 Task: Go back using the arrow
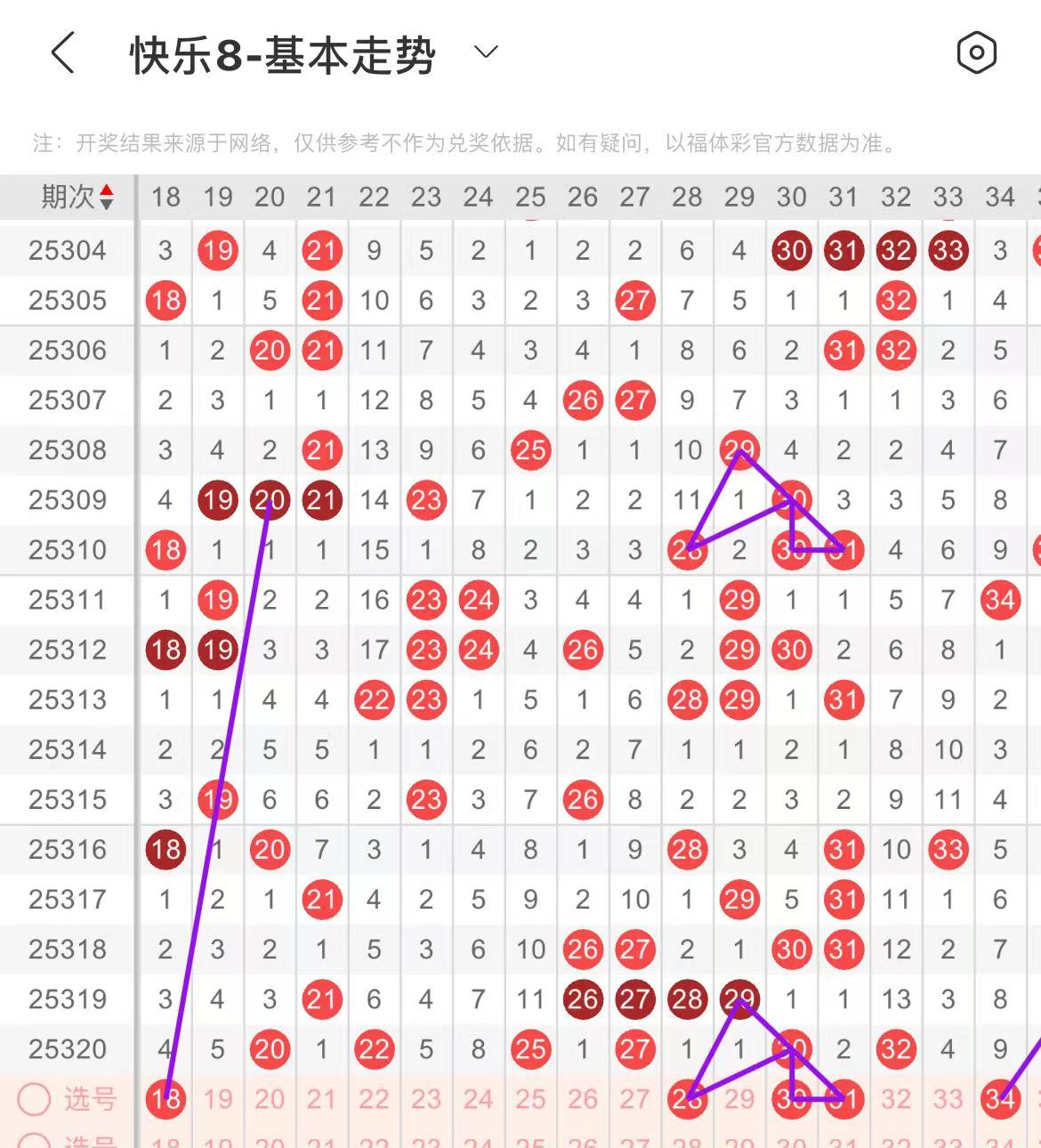62,53
